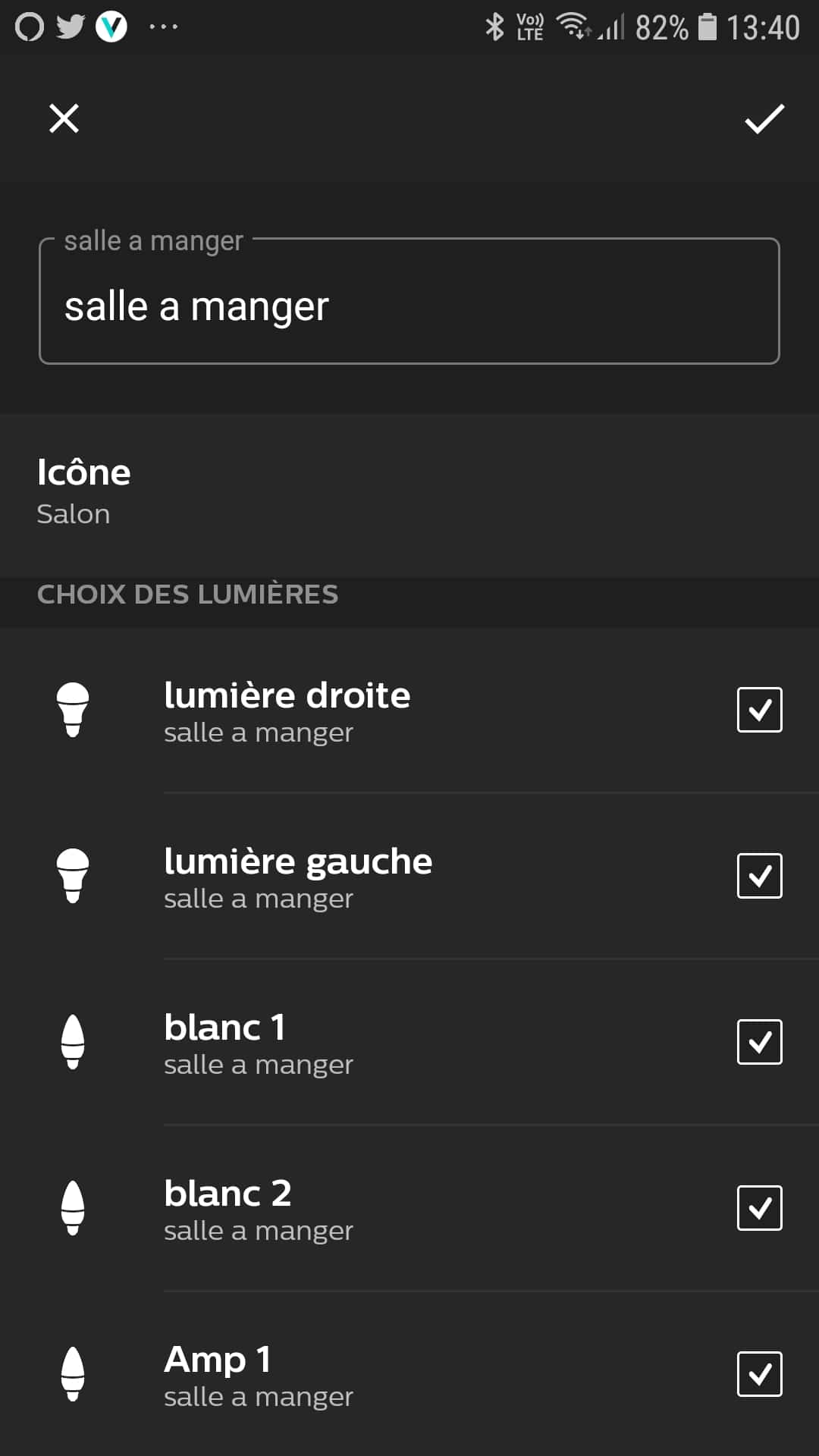Deselect the blanc 2 light
819x1456 pixels.
[759, 1208]
